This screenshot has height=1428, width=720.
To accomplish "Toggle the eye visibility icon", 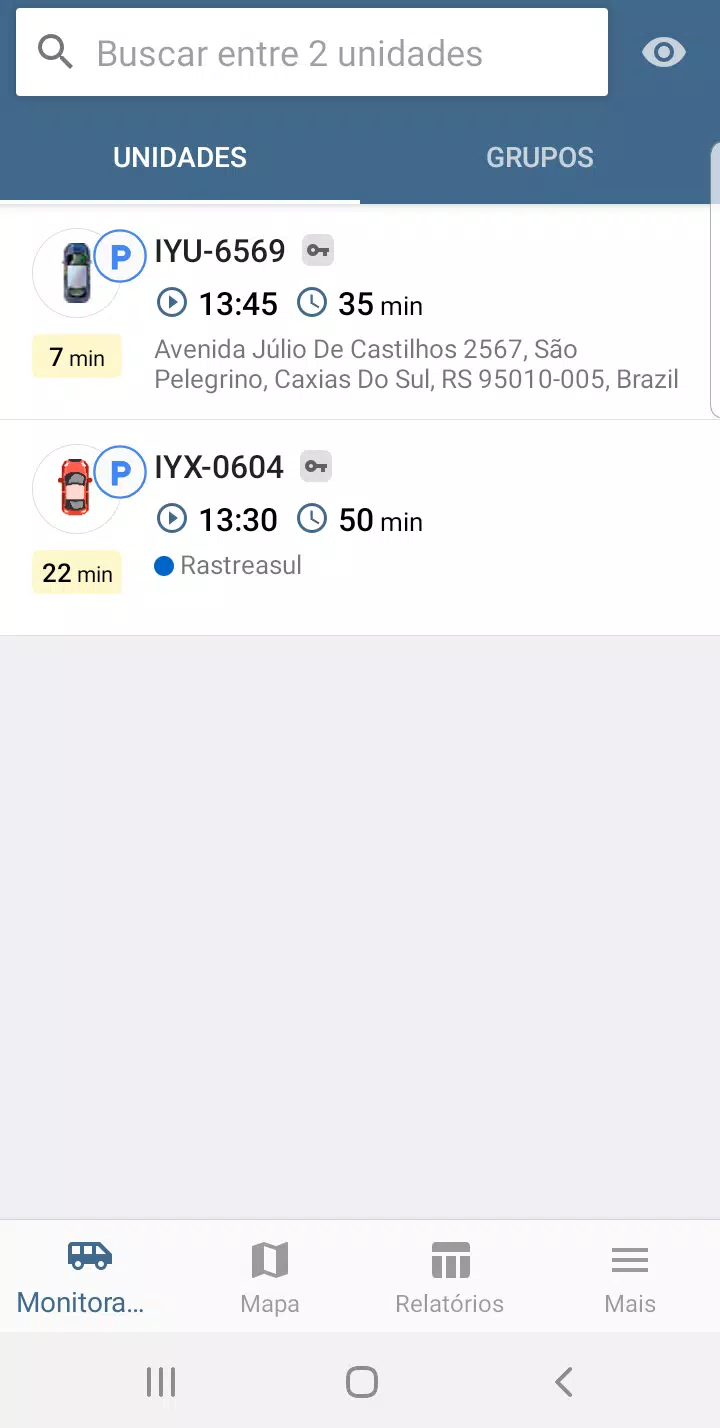I will (664, 52).
